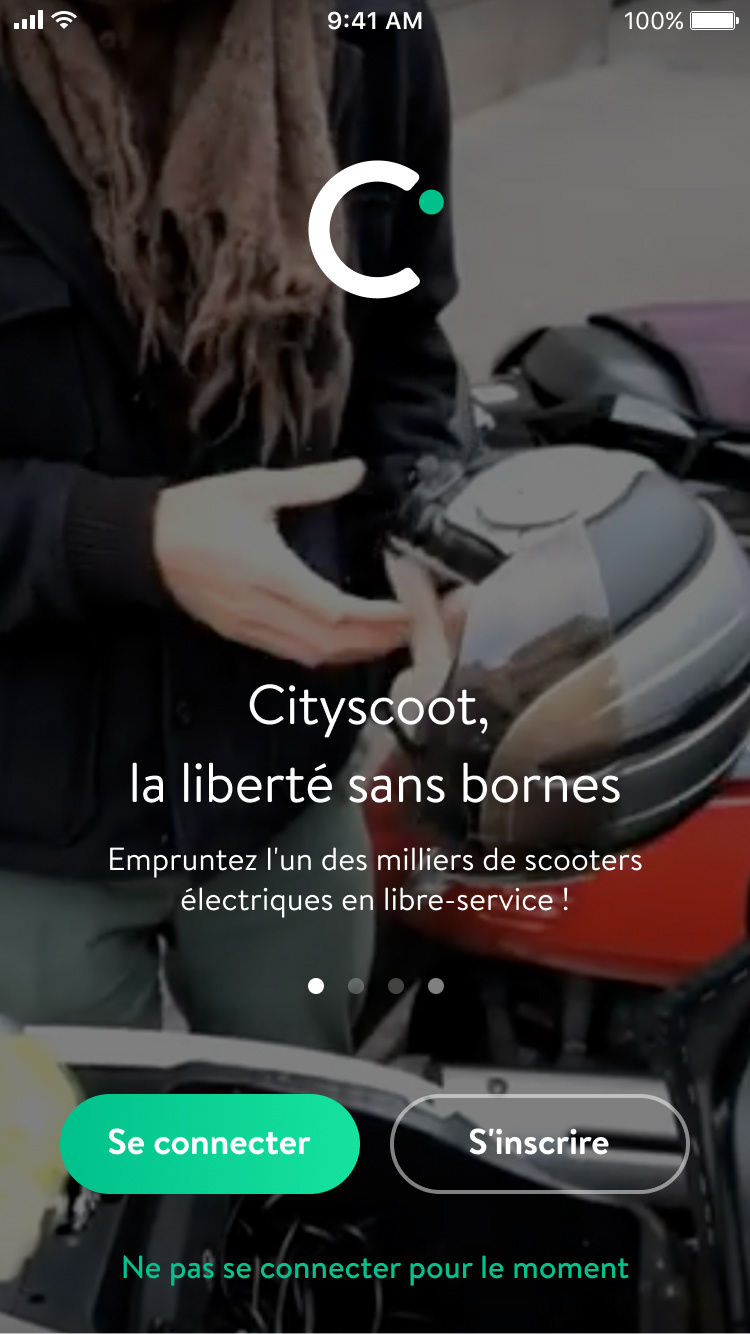Select Ne pas se connecter pour le moment
The height and width of the screenshot is (1334, 750).
tap(375, 1268)
